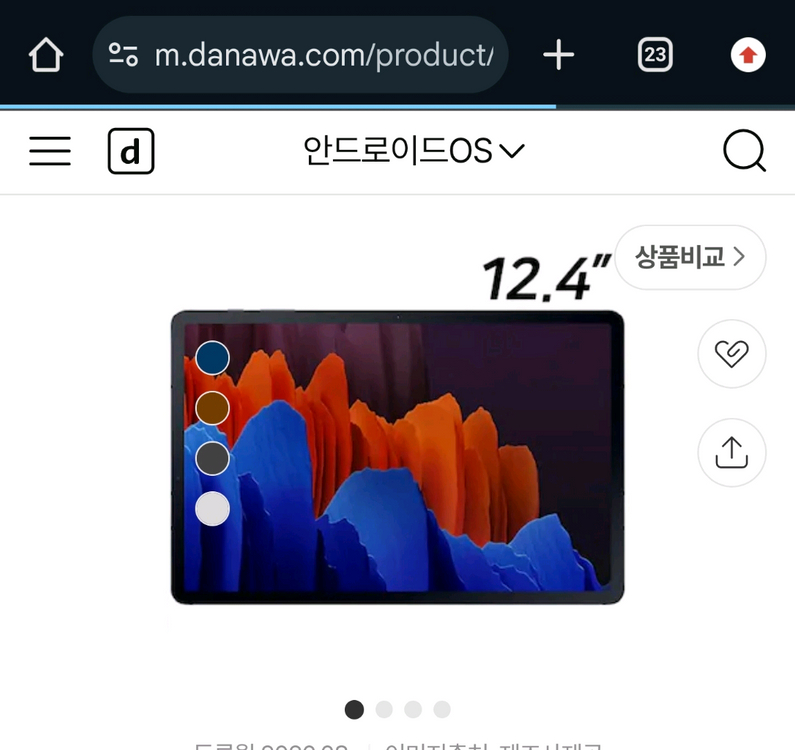Jump to the second product image dot

(x=384, y=709)
